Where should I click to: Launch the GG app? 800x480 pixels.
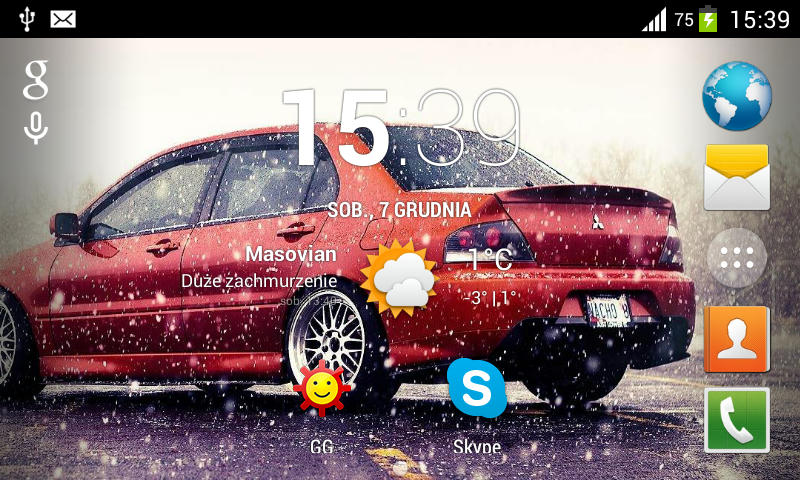tap(321, 391)
